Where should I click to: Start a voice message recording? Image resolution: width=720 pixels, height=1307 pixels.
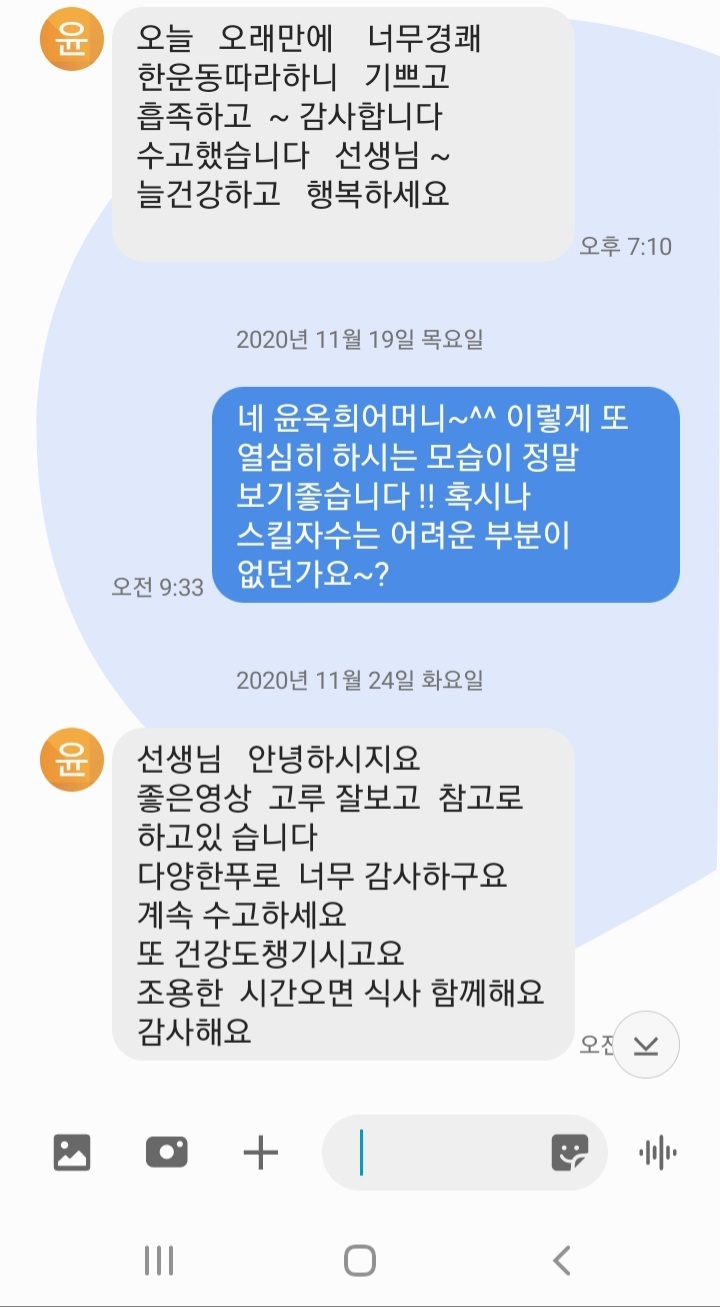[x=657, y=1153]
